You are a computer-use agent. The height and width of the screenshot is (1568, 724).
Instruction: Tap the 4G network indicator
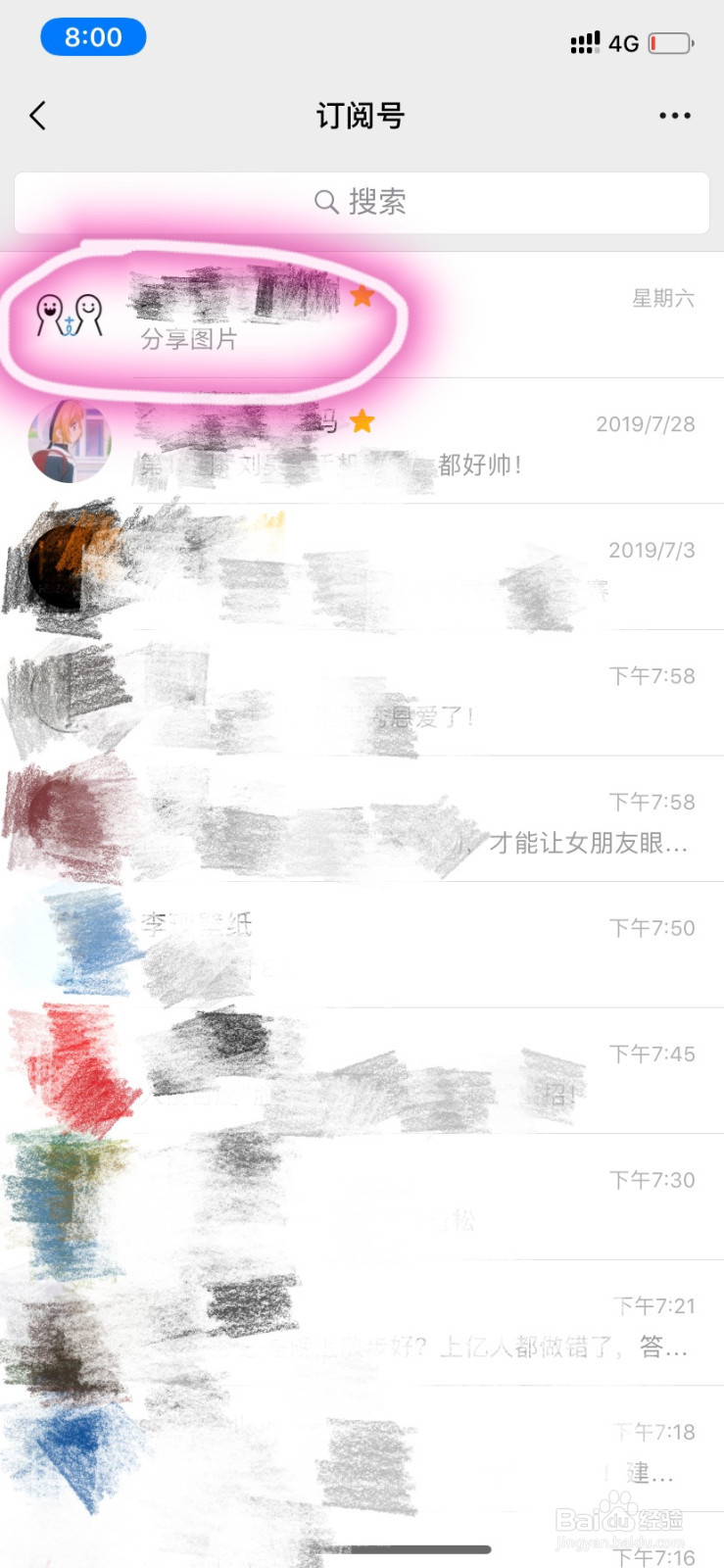point(624,42)
